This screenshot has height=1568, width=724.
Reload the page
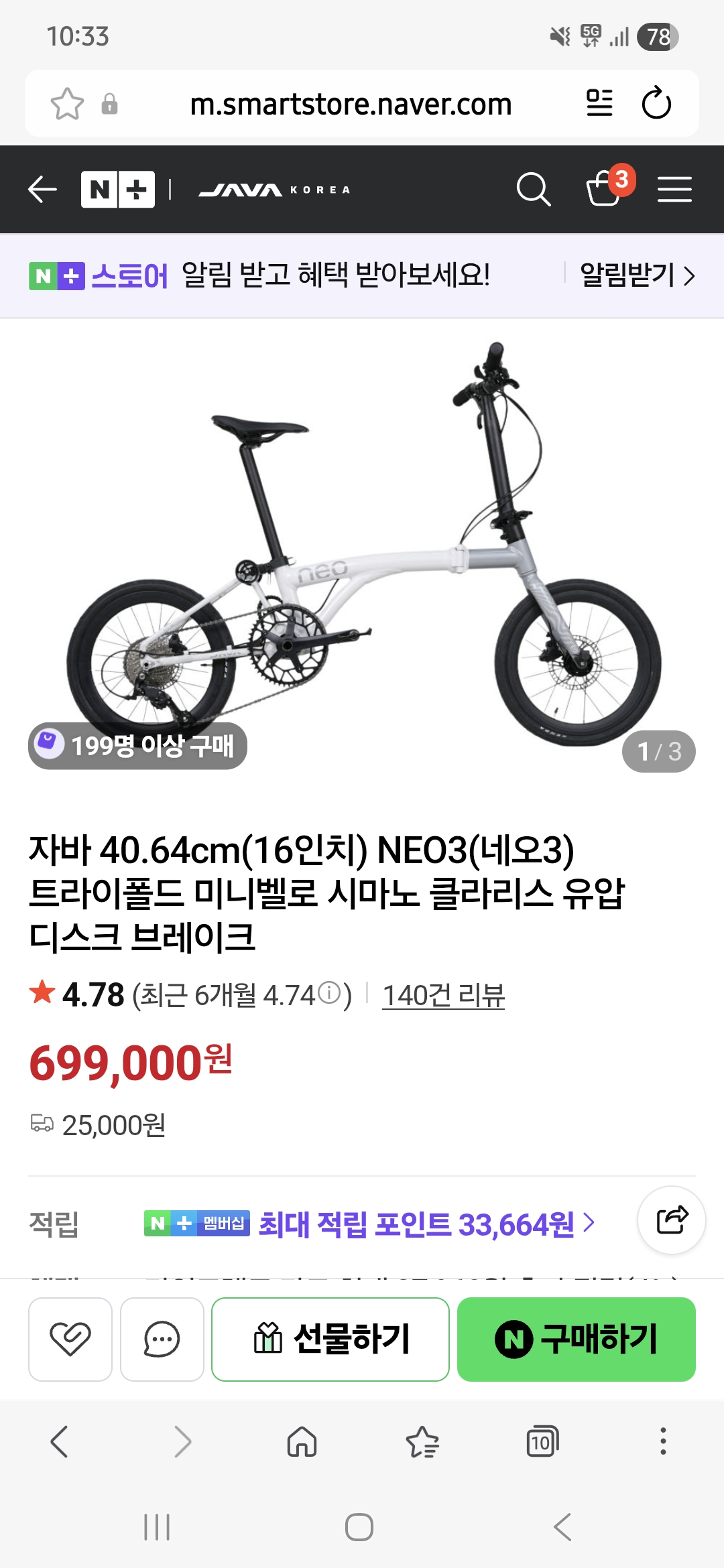point(656,103)
